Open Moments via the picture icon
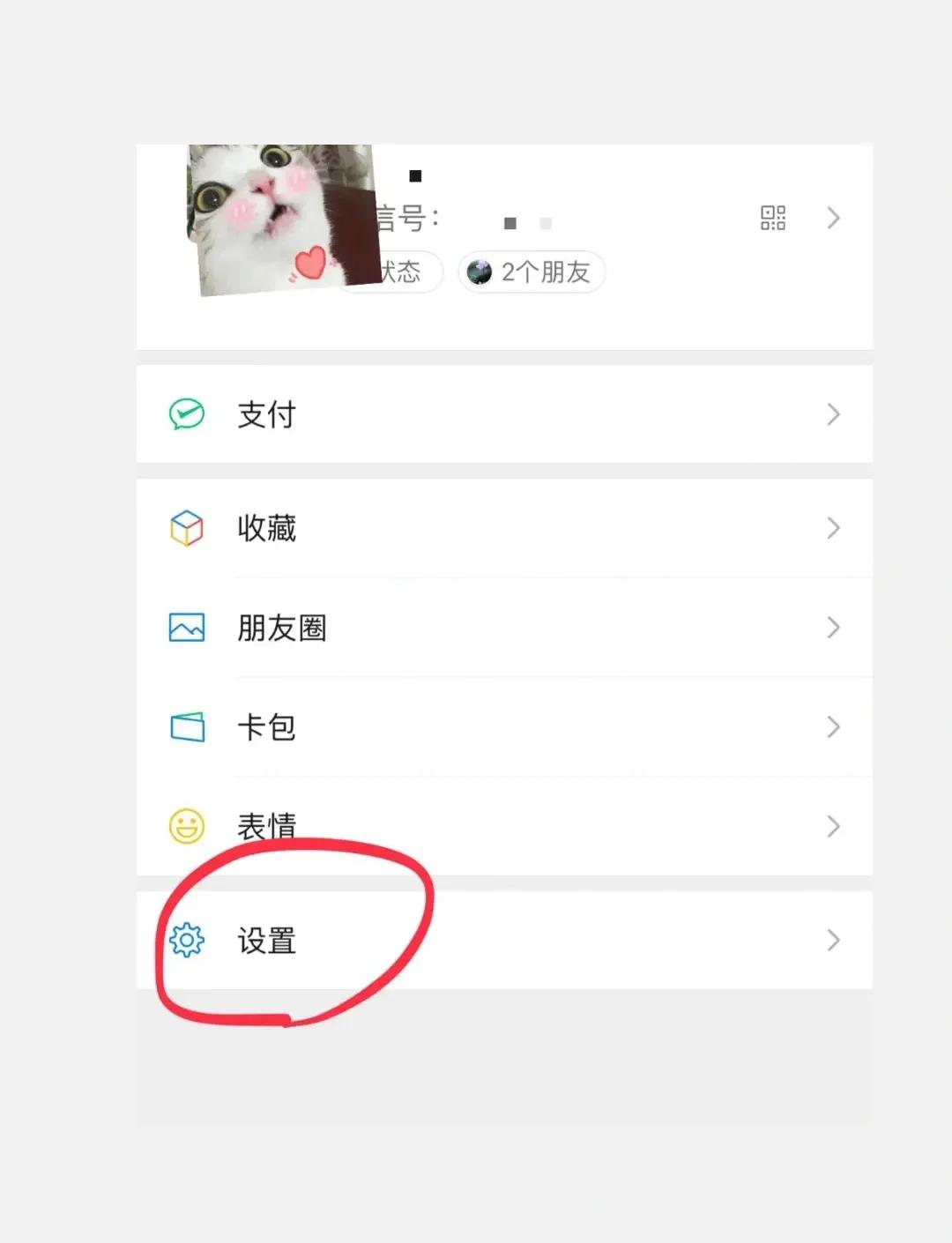Image resolution: width=952 pixels, height=1243 pixels. 186,628
